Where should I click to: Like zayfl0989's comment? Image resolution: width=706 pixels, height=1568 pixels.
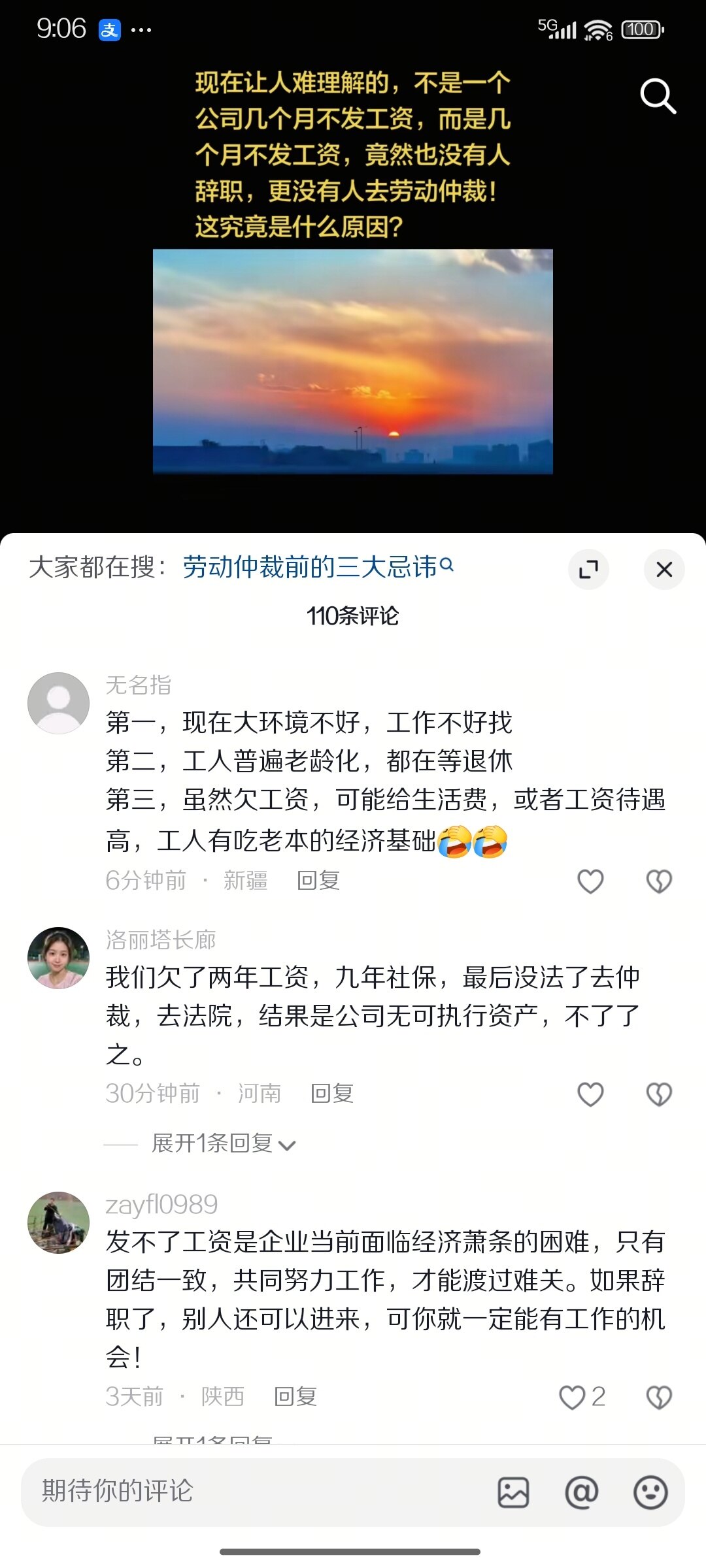573,1397
